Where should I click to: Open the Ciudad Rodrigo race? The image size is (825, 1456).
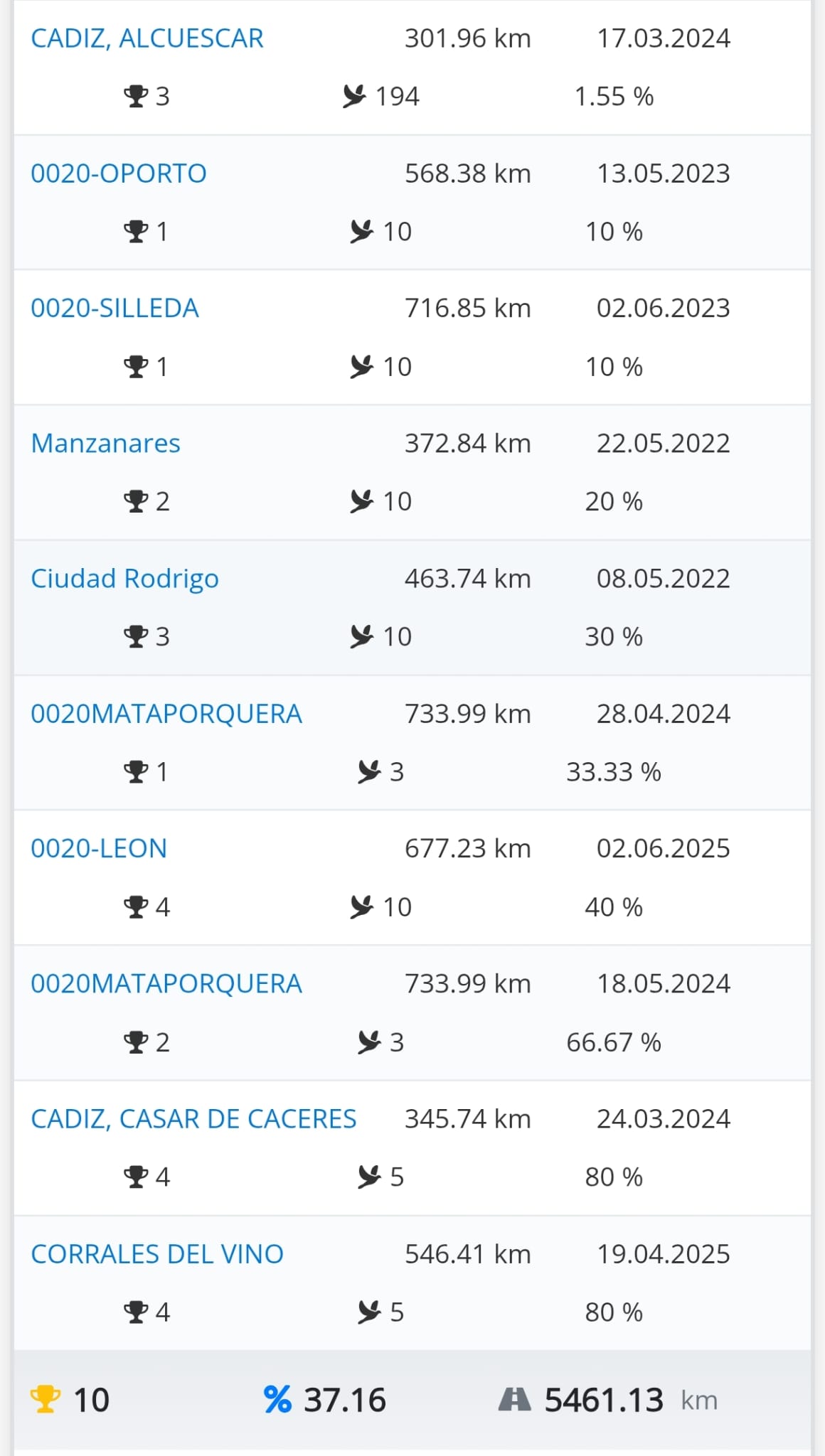pyautogui.click(x=124, y=579)
